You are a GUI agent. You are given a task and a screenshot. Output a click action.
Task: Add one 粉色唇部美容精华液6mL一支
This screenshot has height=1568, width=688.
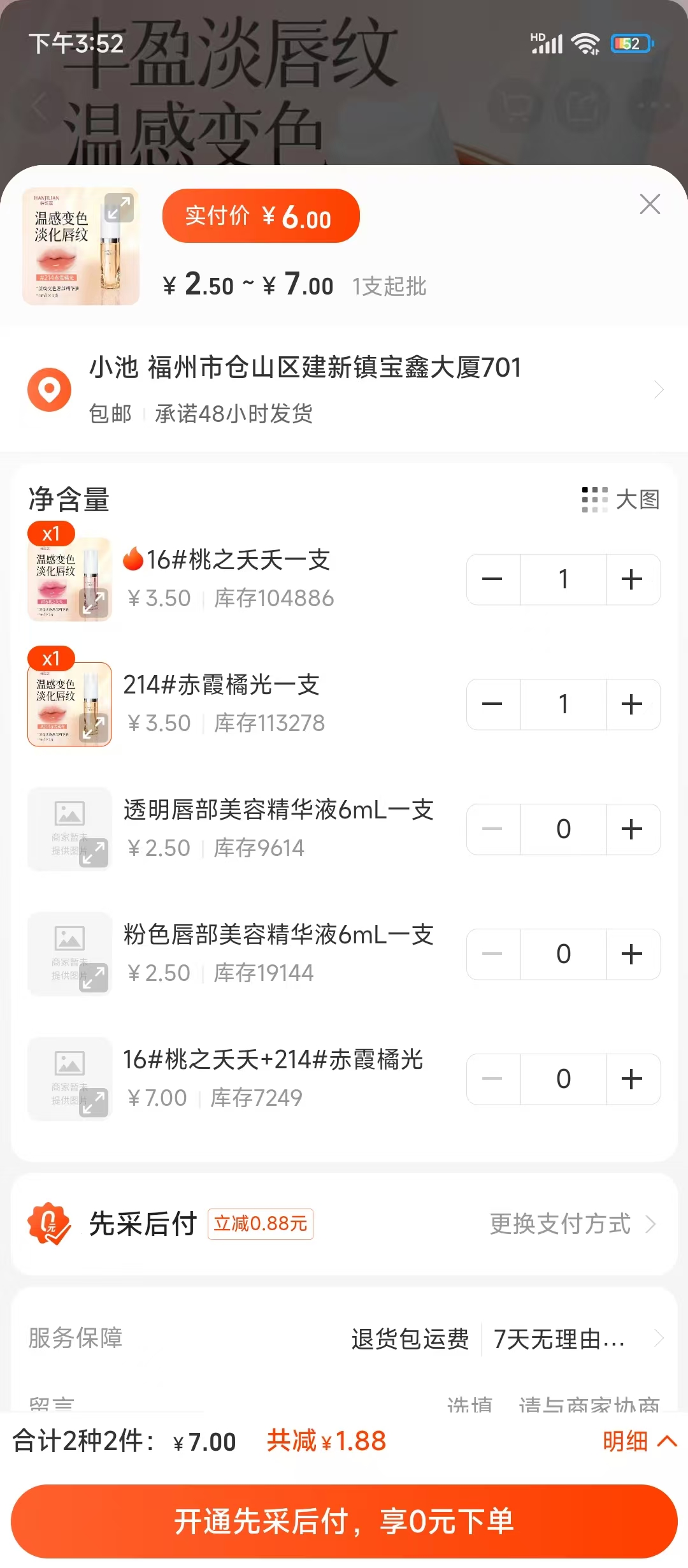point(632,954)
